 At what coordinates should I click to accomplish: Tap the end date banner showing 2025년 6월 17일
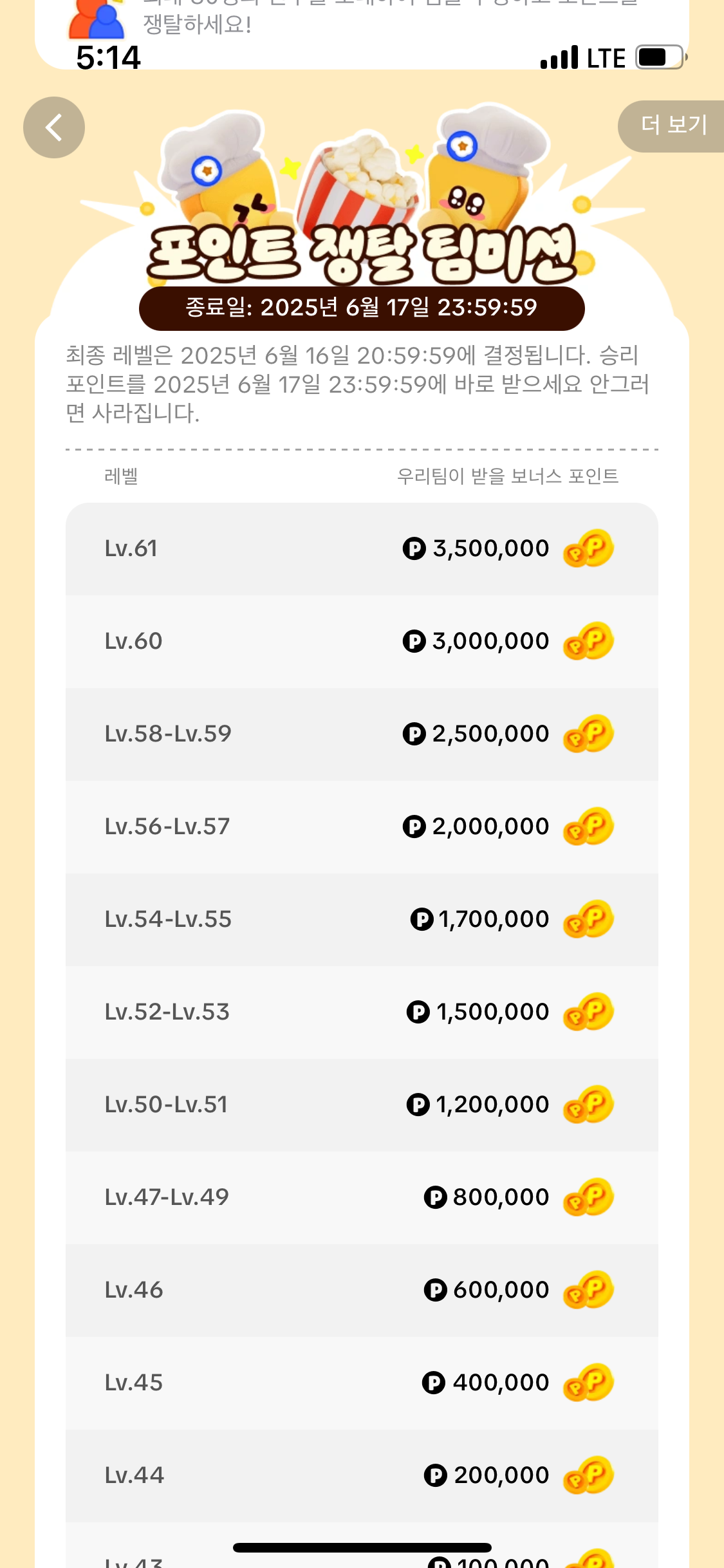[362, 308]
